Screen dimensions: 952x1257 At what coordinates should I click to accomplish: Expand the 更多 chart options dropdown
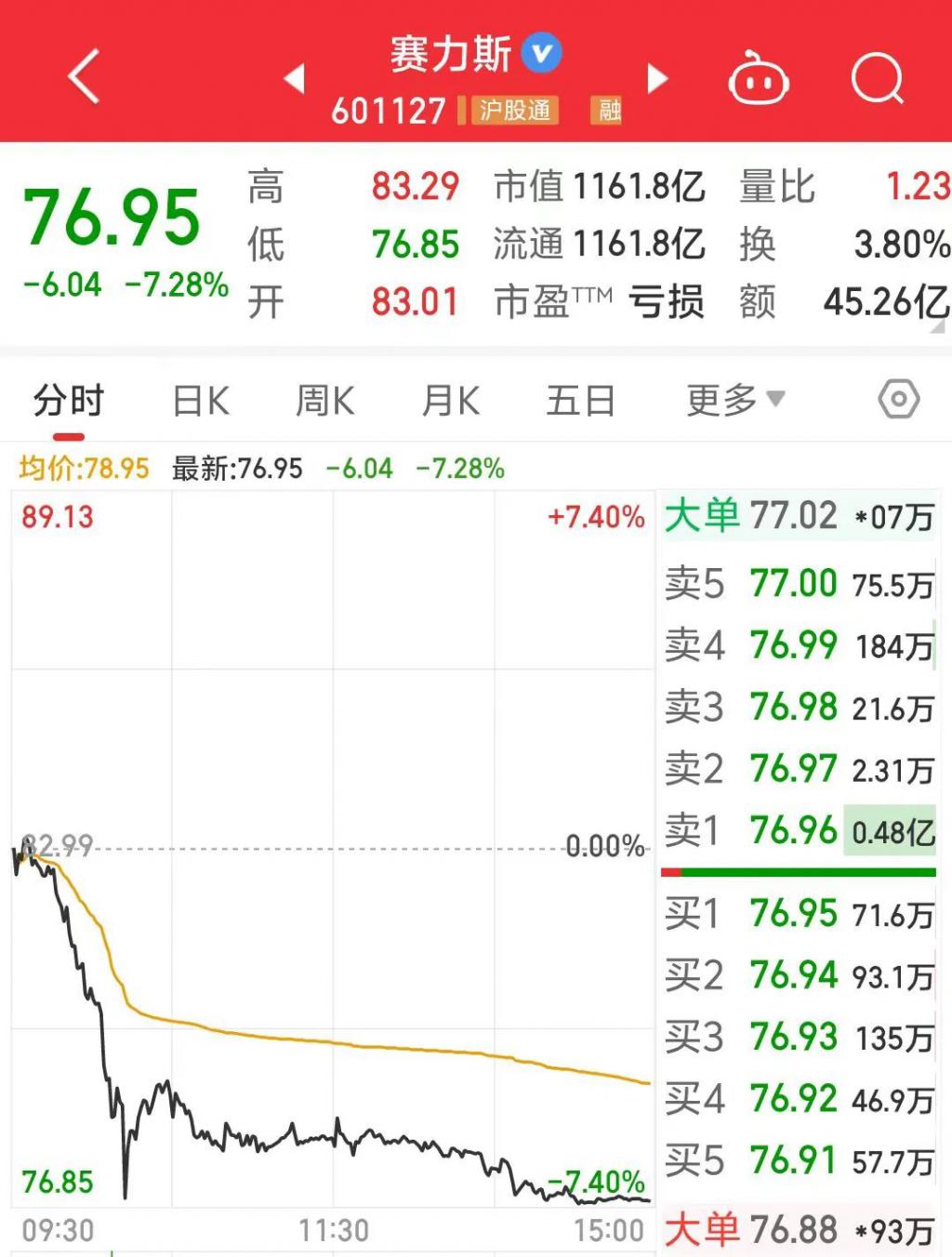(735, 401)
